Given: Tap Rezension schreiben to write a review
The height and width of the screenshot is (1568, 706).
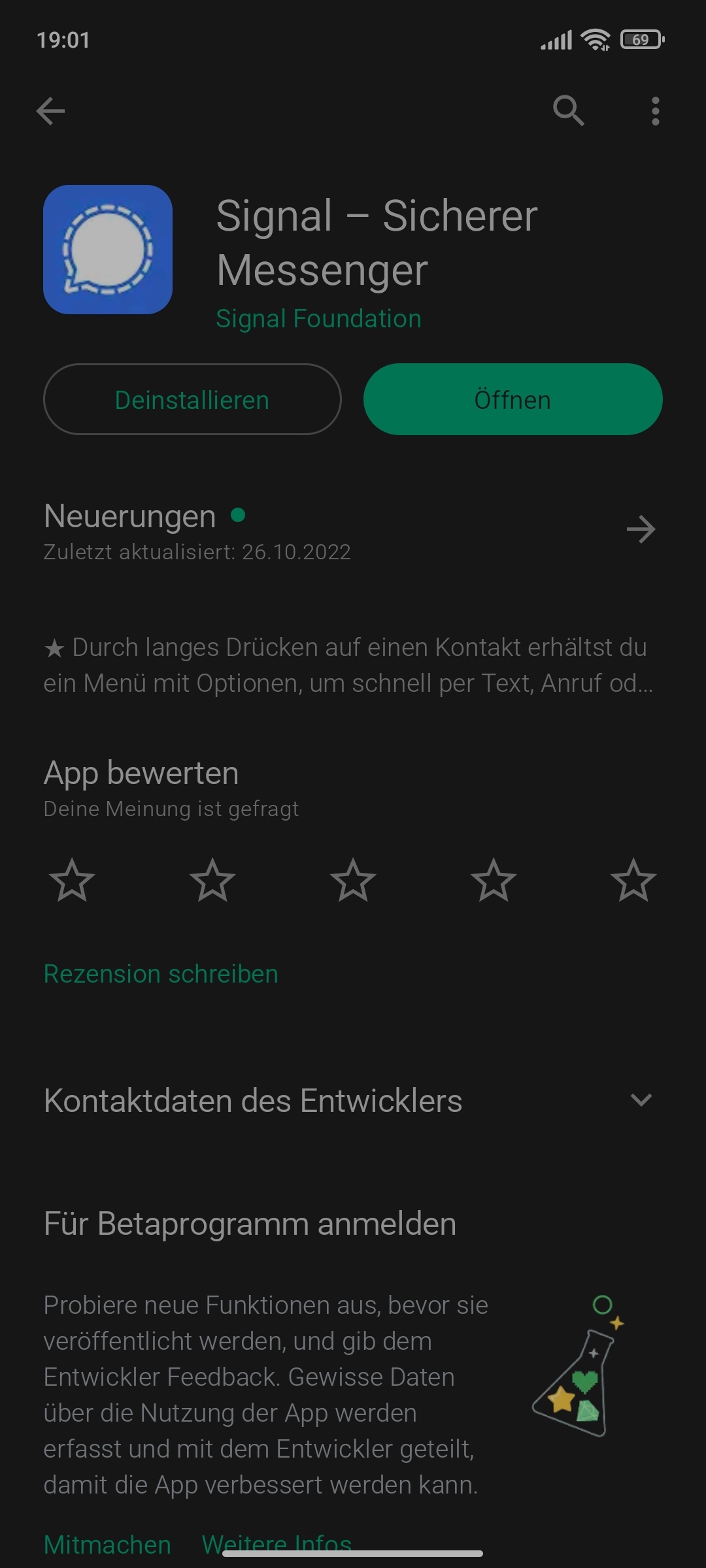Looking at the screenshot, I should click(x=161, y=974).
